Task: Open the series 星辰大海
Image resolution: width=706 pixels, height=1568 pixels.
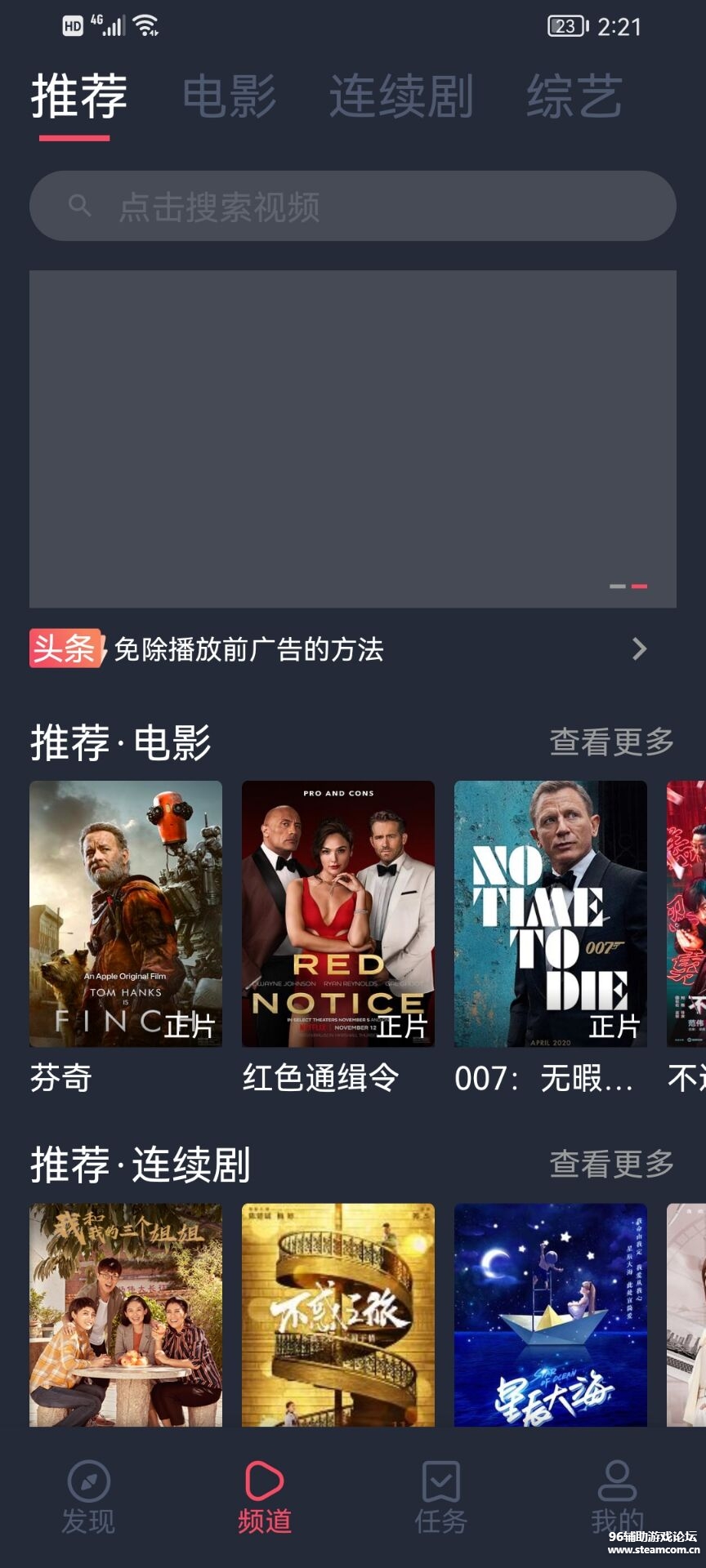Action: [x=551, y=1315]
